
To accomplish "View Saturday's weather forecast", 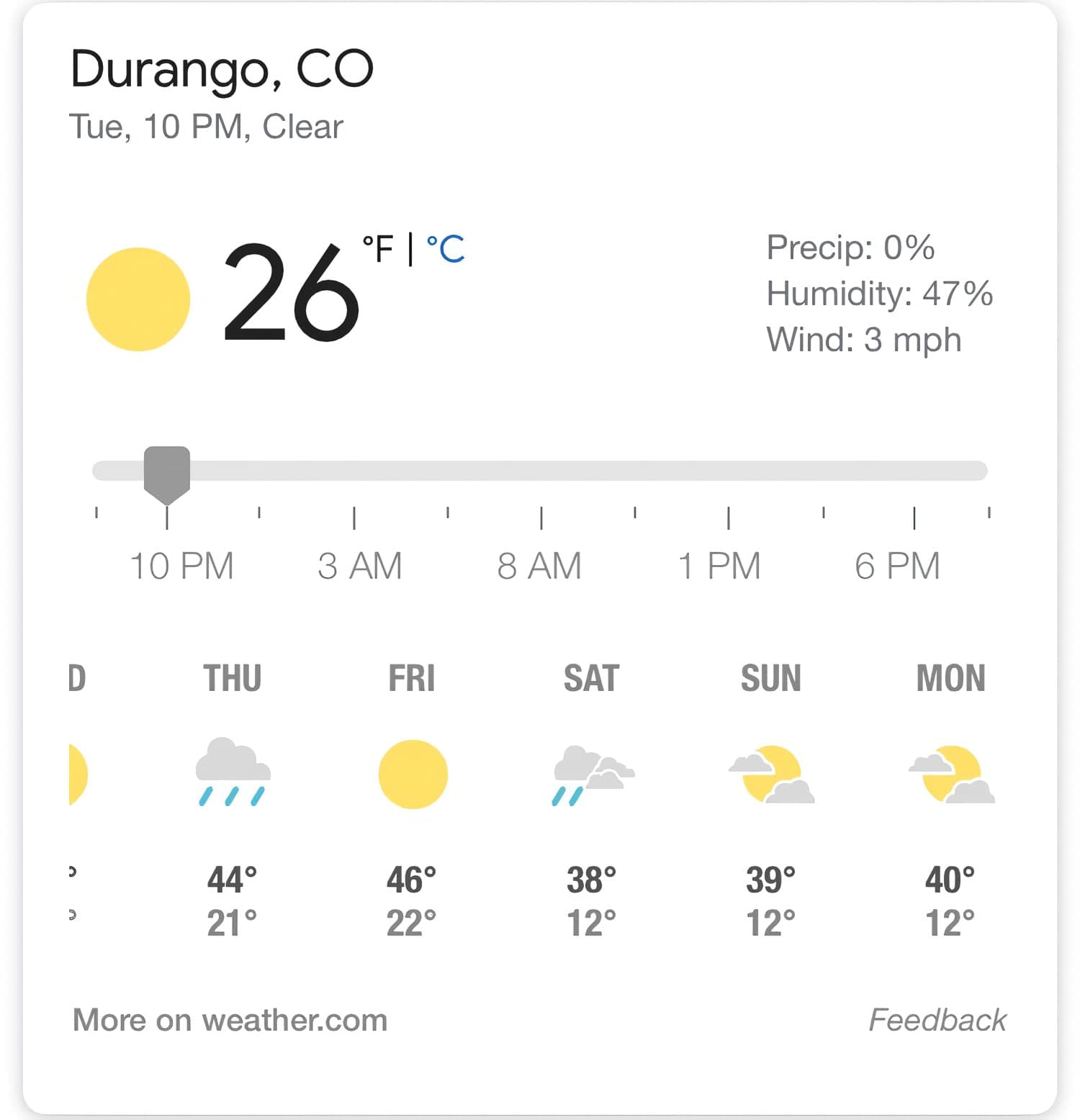I will pyautogui.click(x=591, y=799).
